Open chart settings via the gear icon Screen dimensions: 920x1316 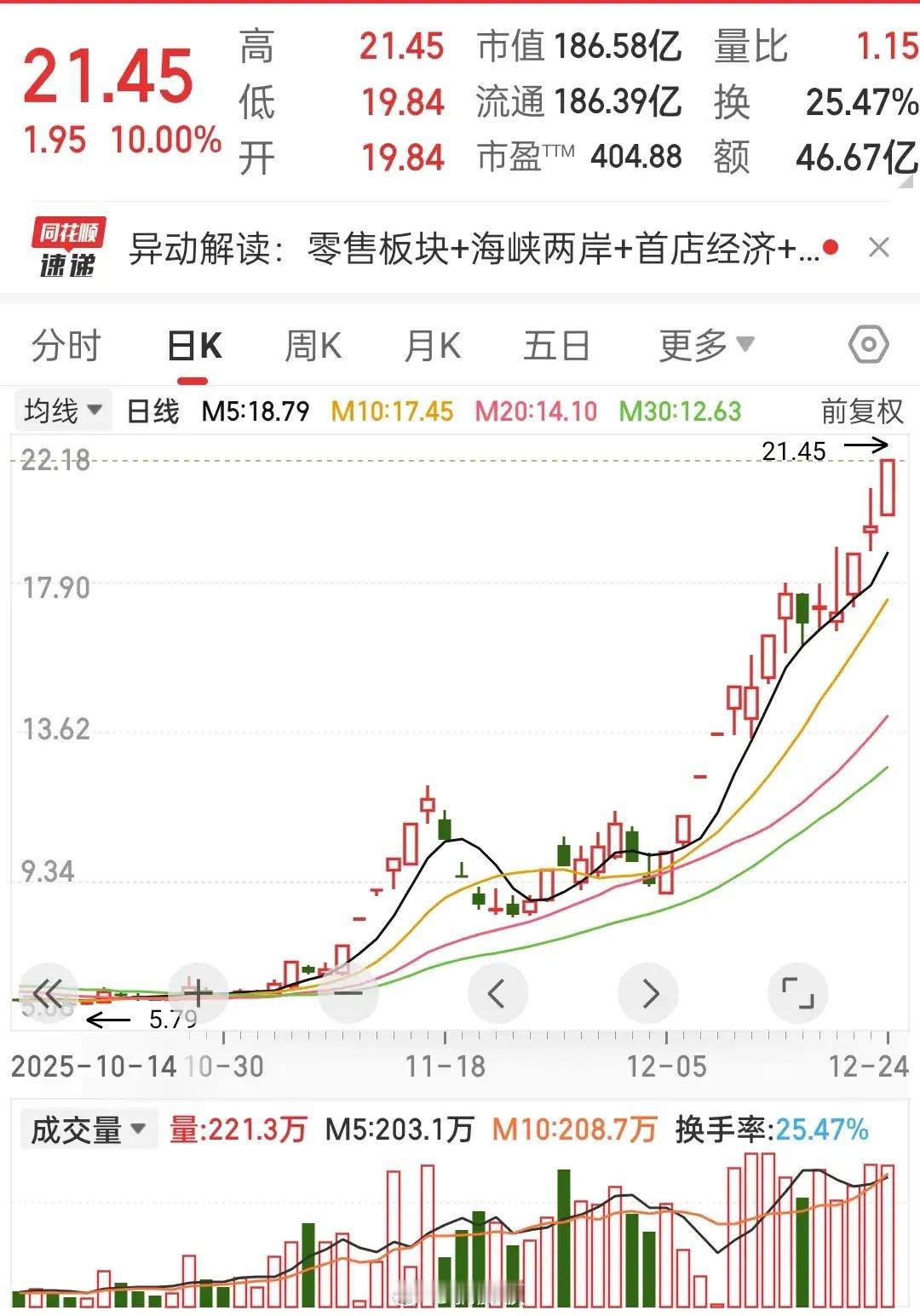point(867,344)
